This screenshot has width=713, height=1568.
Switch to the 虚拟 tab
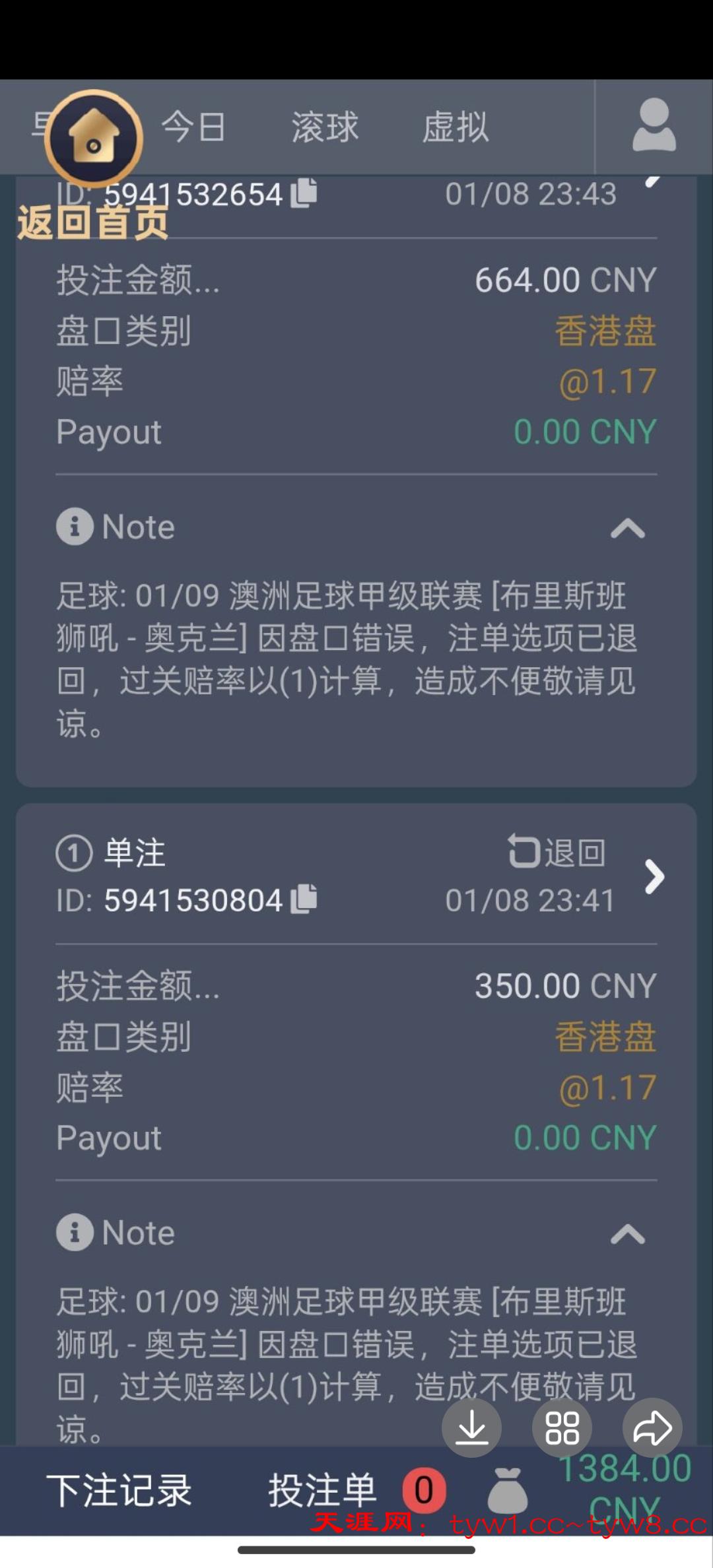pyautogui.click(x=456, y=127)
